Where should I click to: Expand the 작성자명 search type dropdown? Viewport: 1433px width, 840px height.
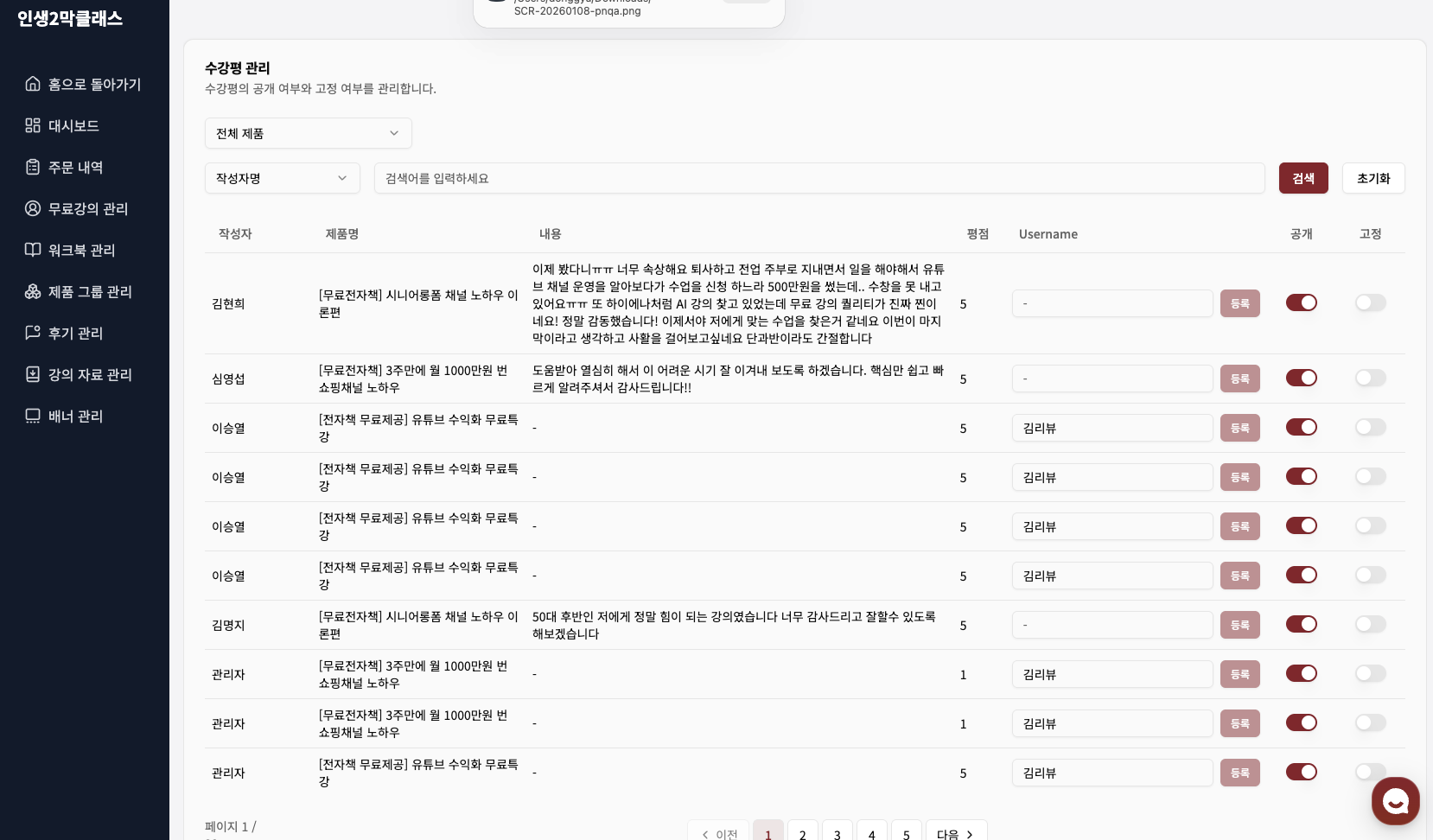click(282, 178)
